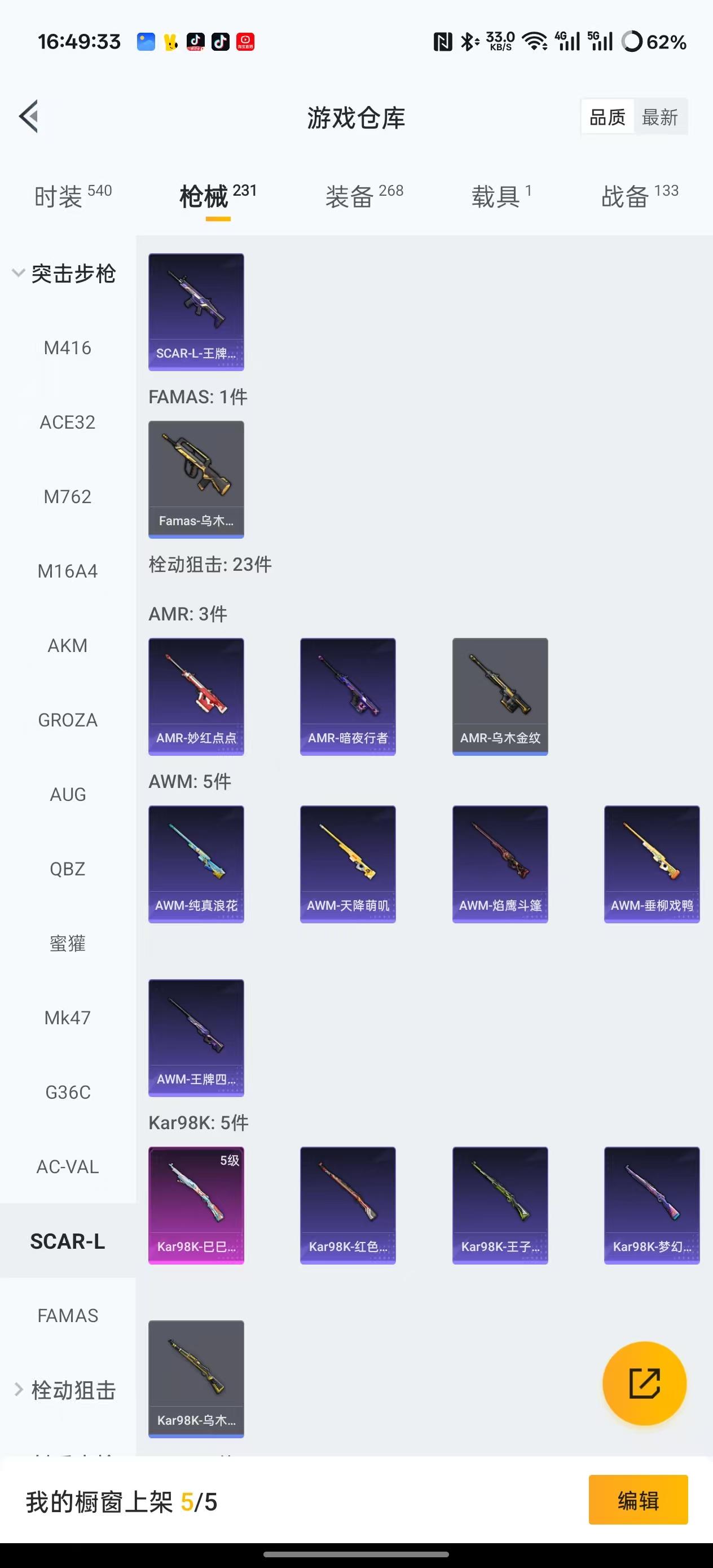
Task: Switch to the 载具 tab
Action: [501, 196]
